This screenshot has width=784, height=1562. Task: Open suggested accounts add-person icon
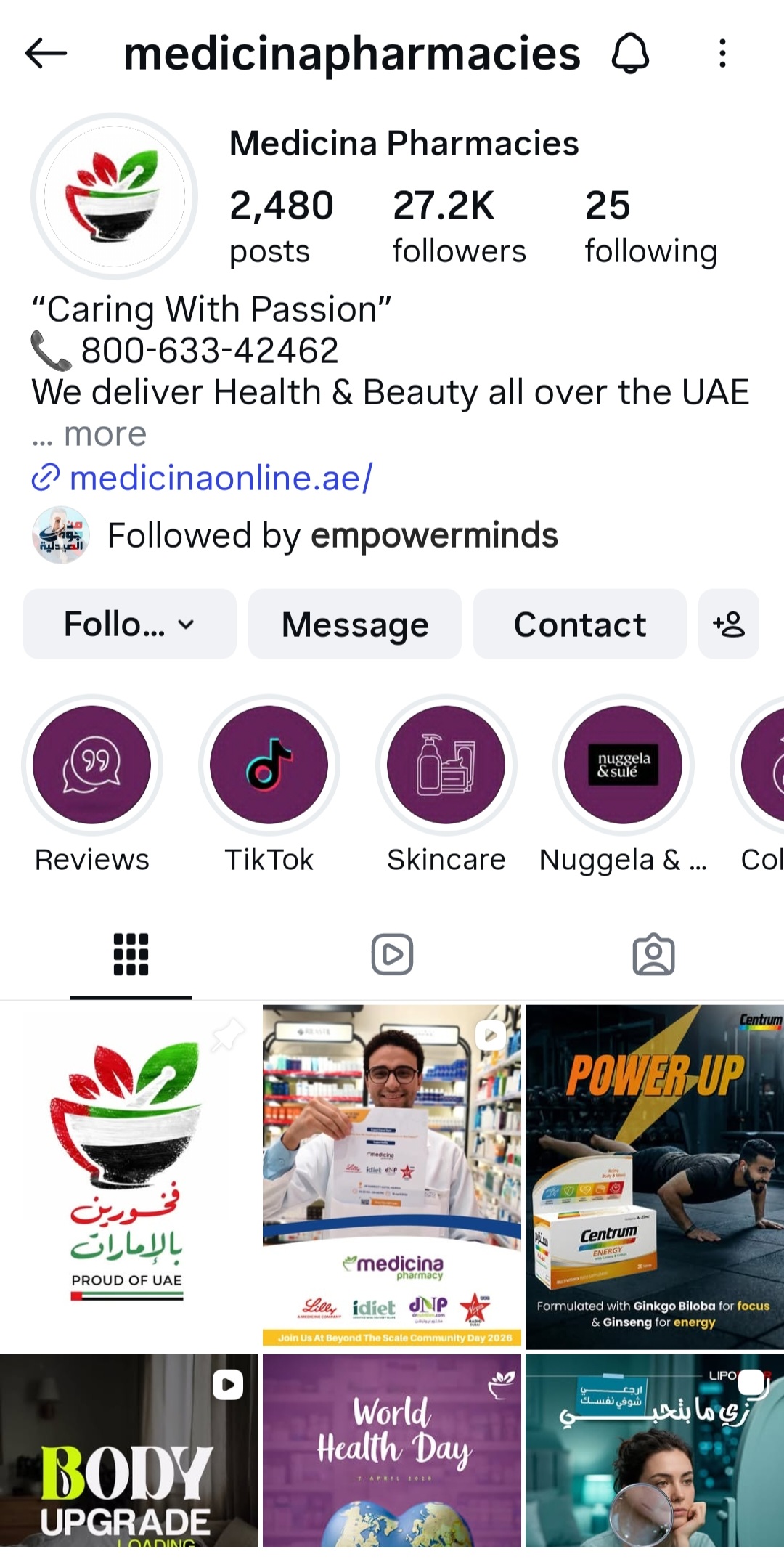(x=728, y=625)
